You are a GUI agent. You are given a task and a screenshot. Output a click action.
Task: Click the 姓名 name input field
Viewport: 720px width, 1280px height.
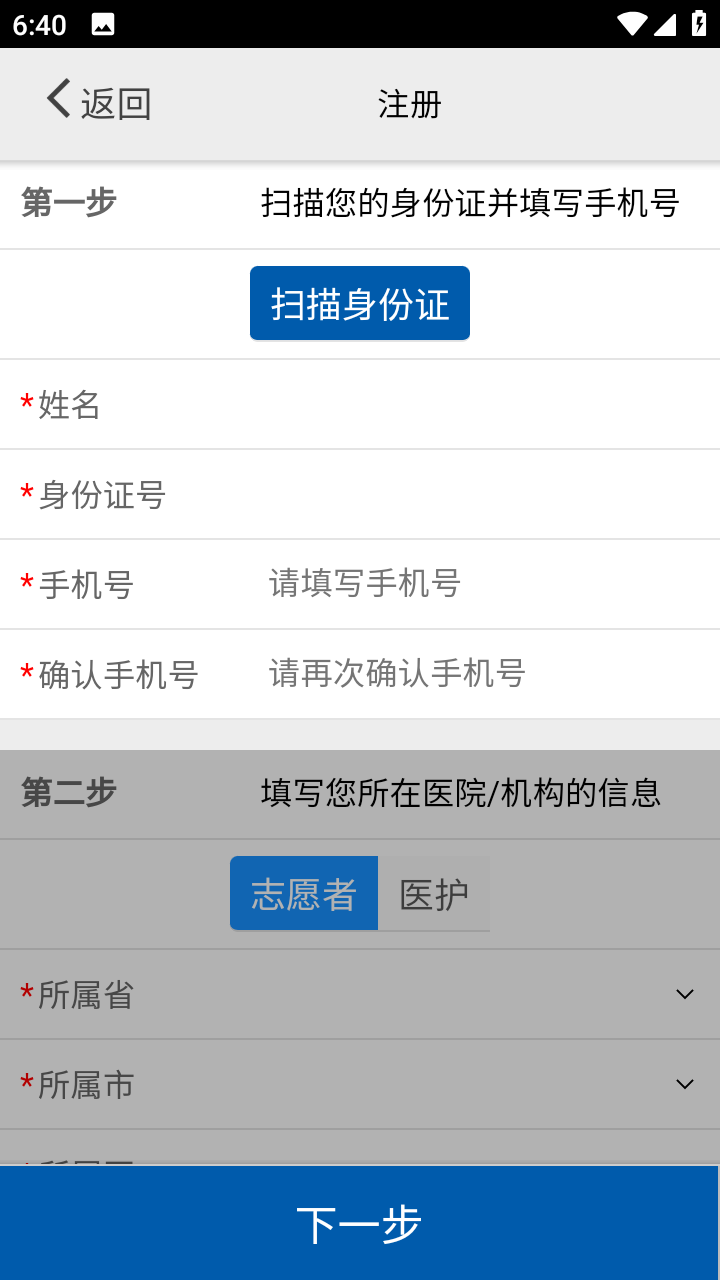pos(400,405)
